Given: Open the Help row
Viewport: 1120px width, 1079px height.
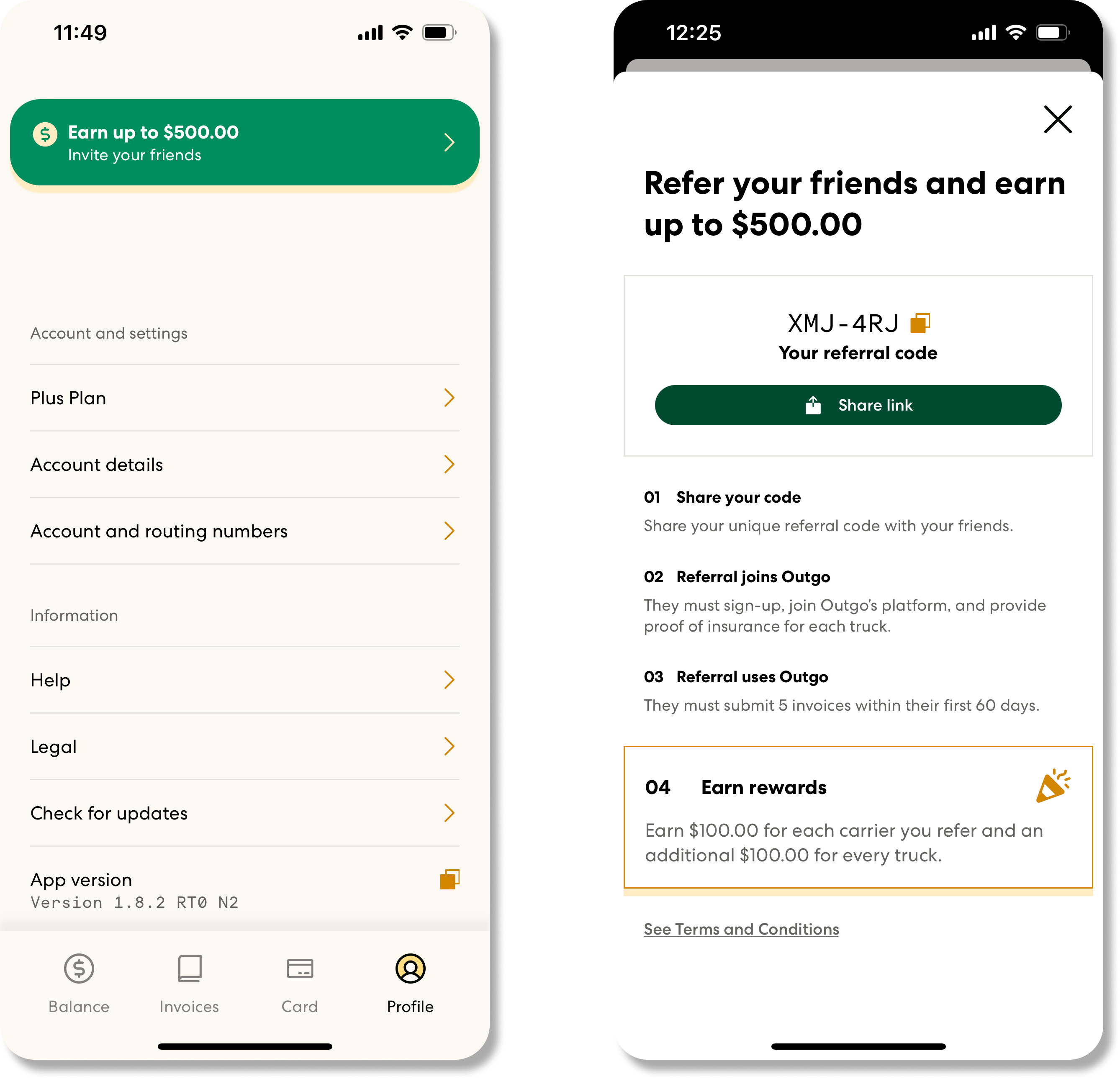Looking at the screenshot, I should click(244, 680).
